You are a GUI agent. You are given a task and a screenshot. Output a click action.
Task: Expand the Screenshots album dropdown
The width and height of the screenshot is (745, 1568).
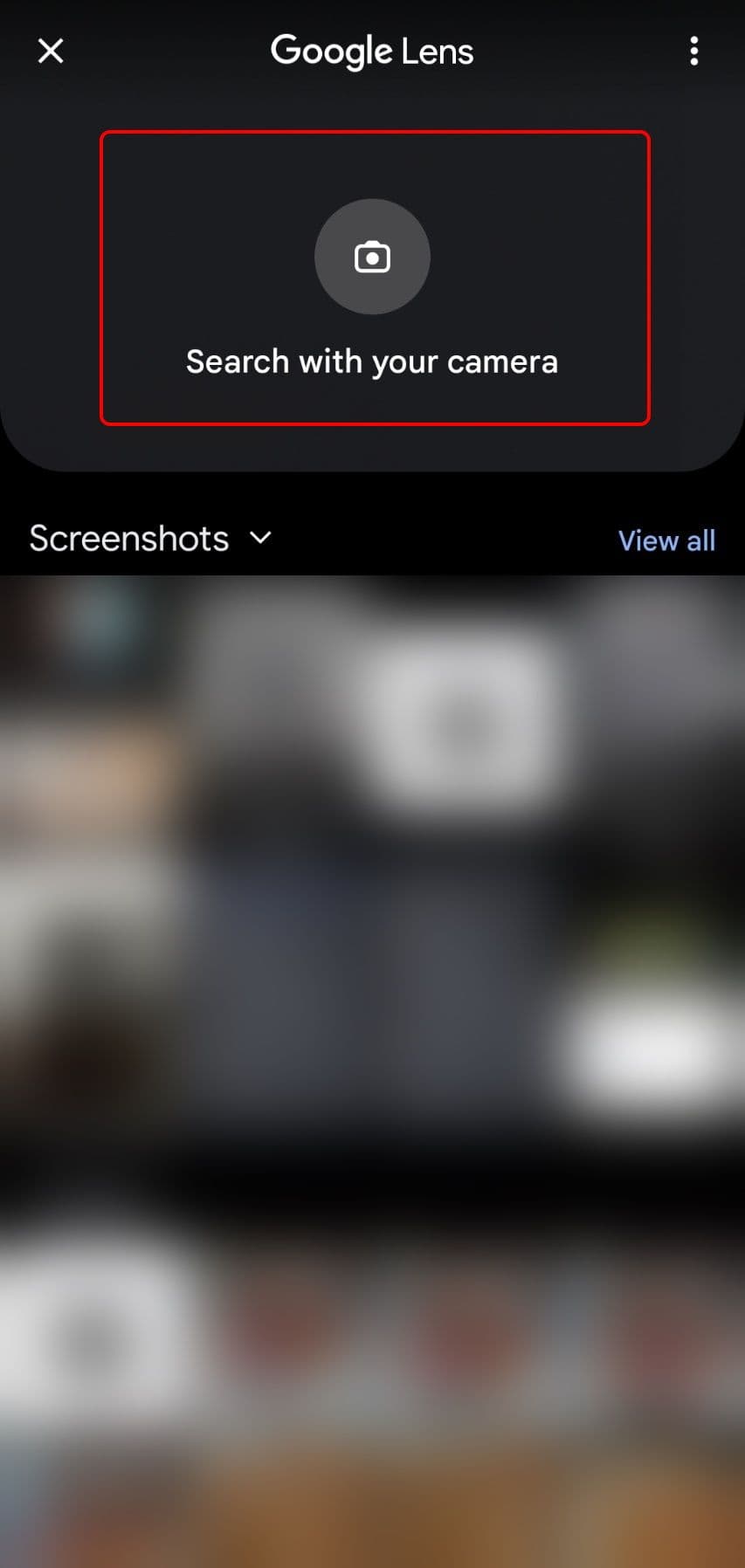tap(260, 538)
